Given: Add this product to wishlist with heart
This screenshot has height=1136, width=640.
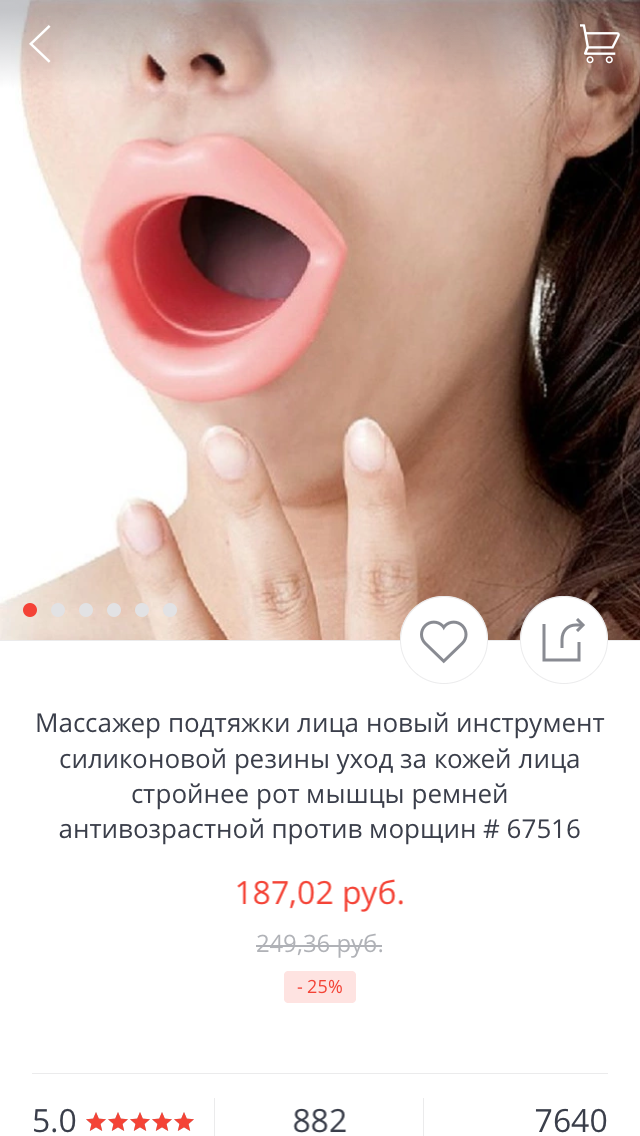Looking at the screenshot, I should [444, 640].
